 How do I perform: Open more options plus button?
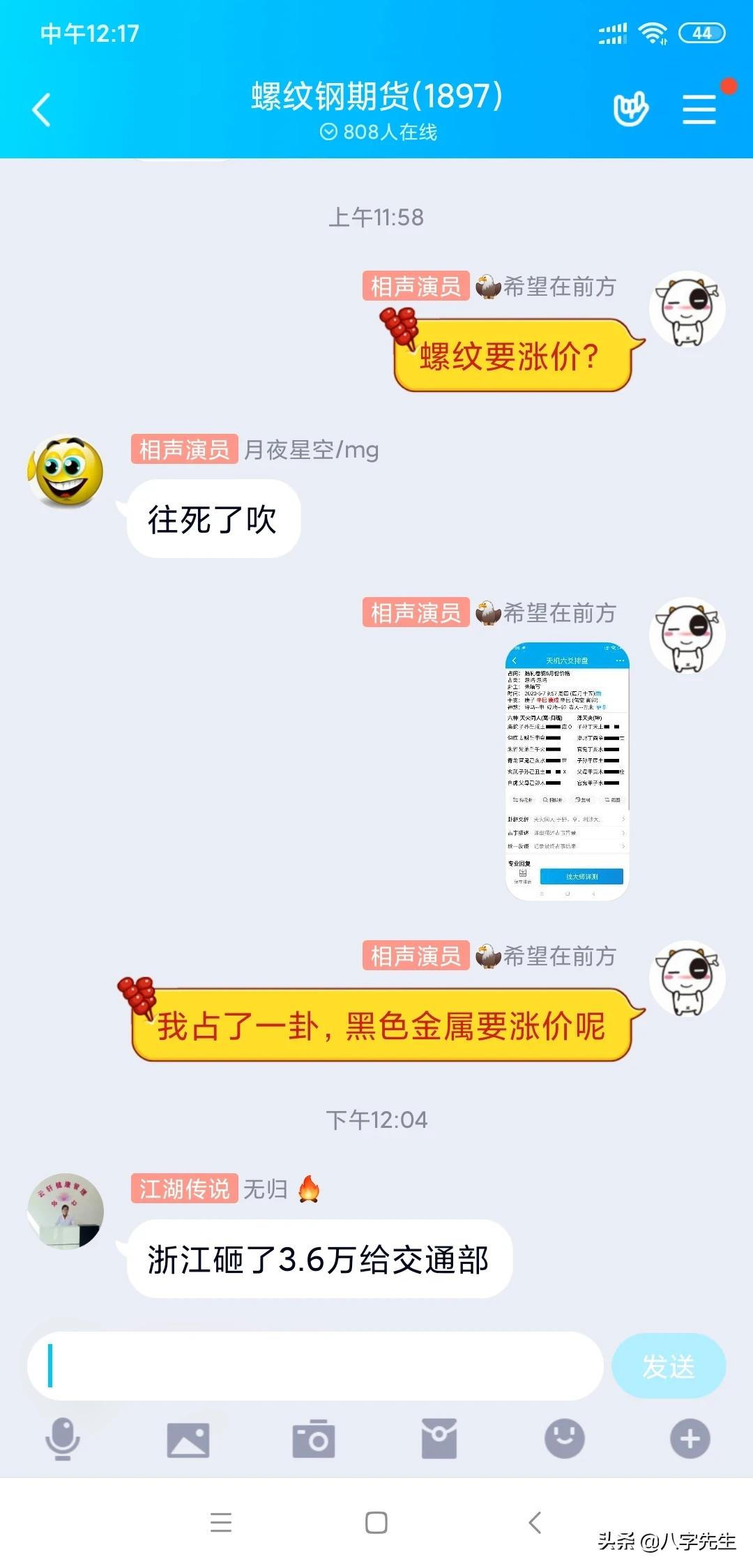pyautogui.click(x=690, y=1438)
